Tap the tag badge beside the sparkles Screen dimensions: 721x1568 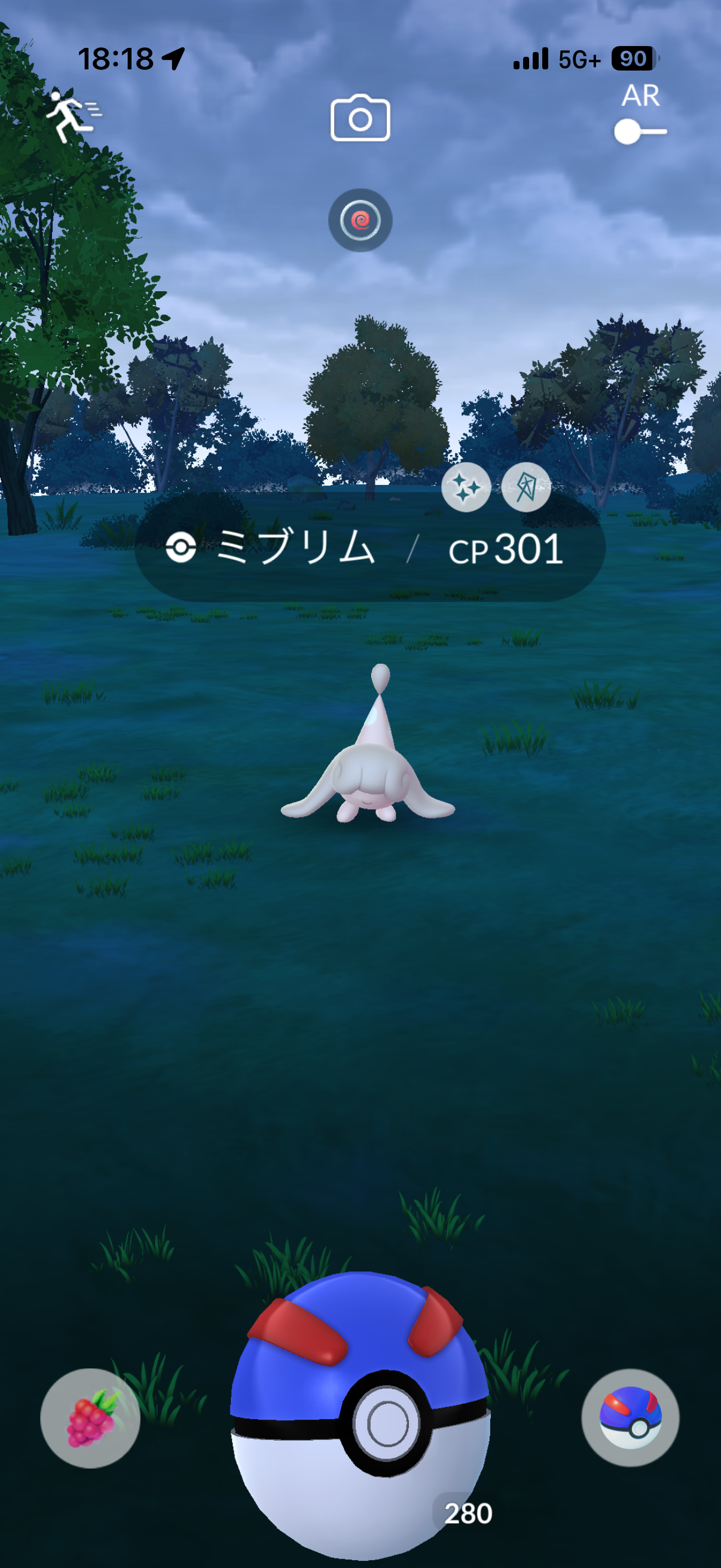(526, 487)
